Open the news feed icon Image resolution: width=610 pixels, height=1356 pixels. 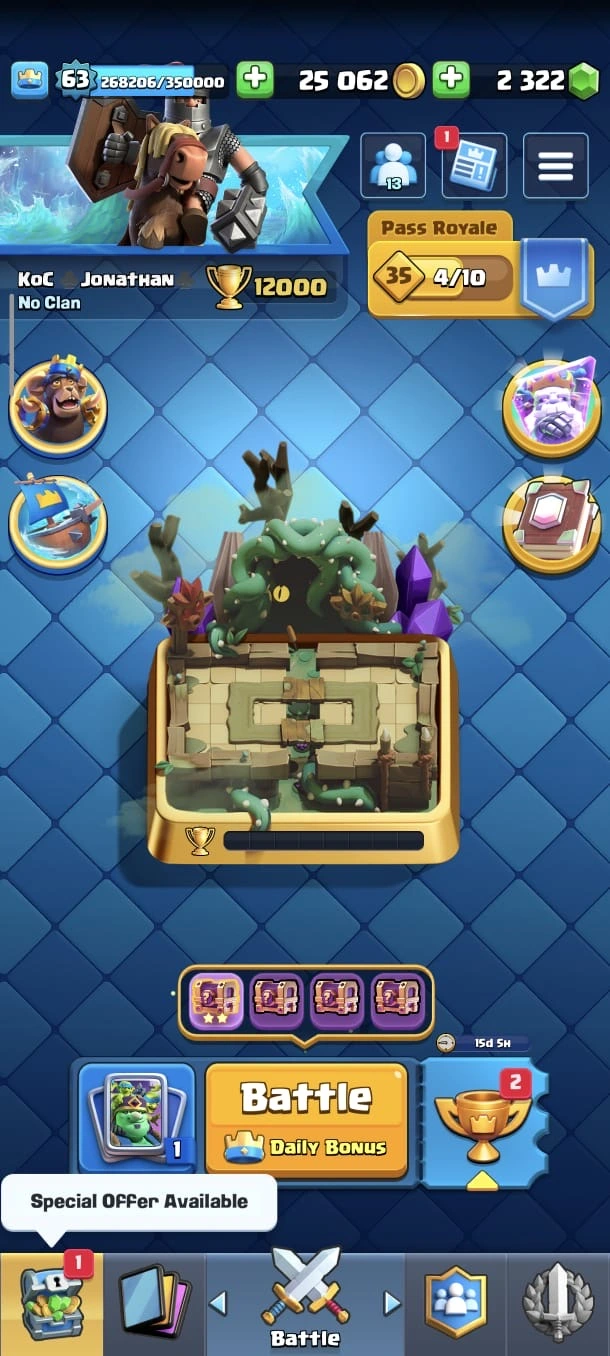tap(473, 166)
